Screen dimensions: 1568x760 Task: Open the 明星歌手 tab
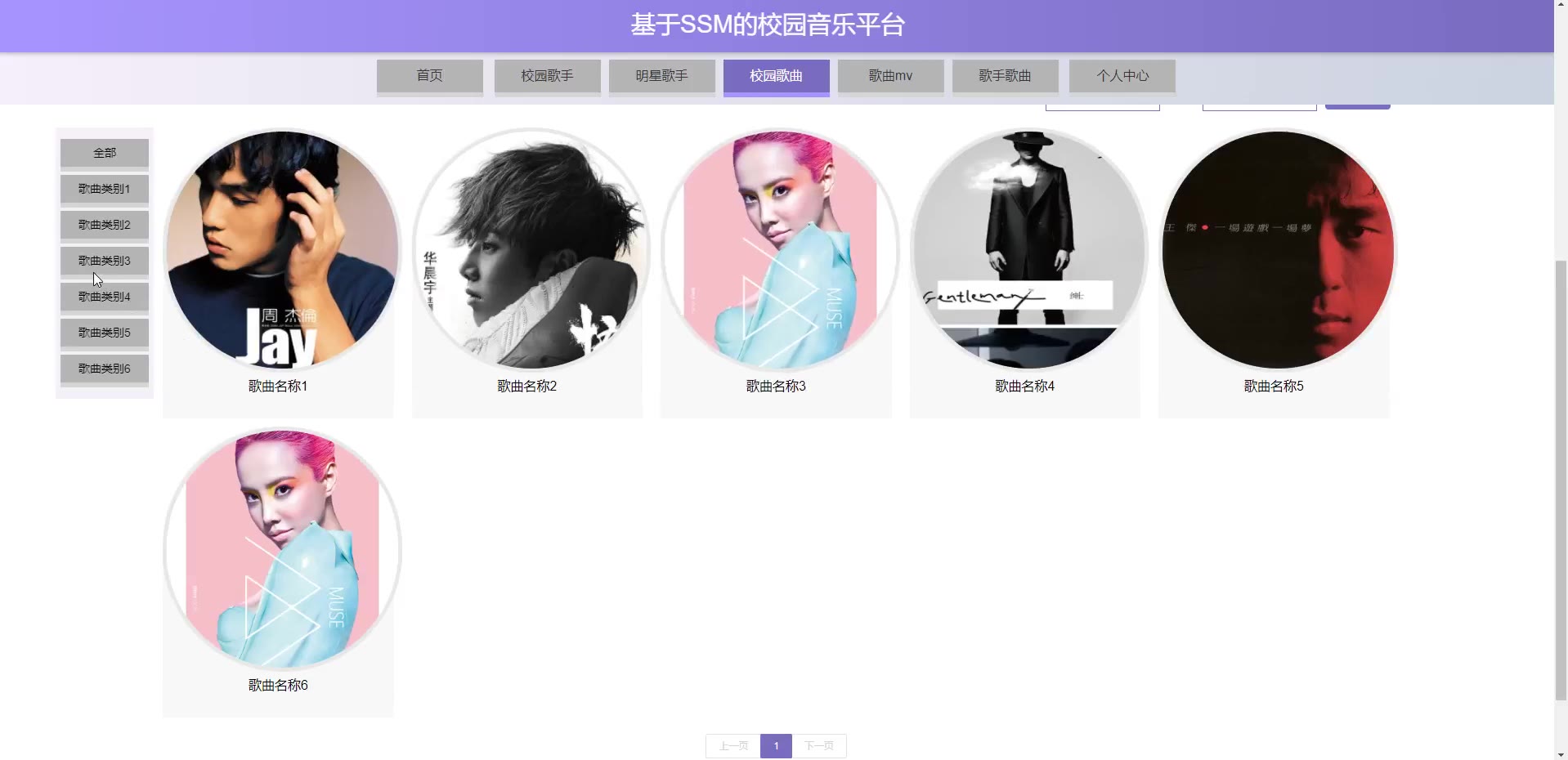click(661, 76)
